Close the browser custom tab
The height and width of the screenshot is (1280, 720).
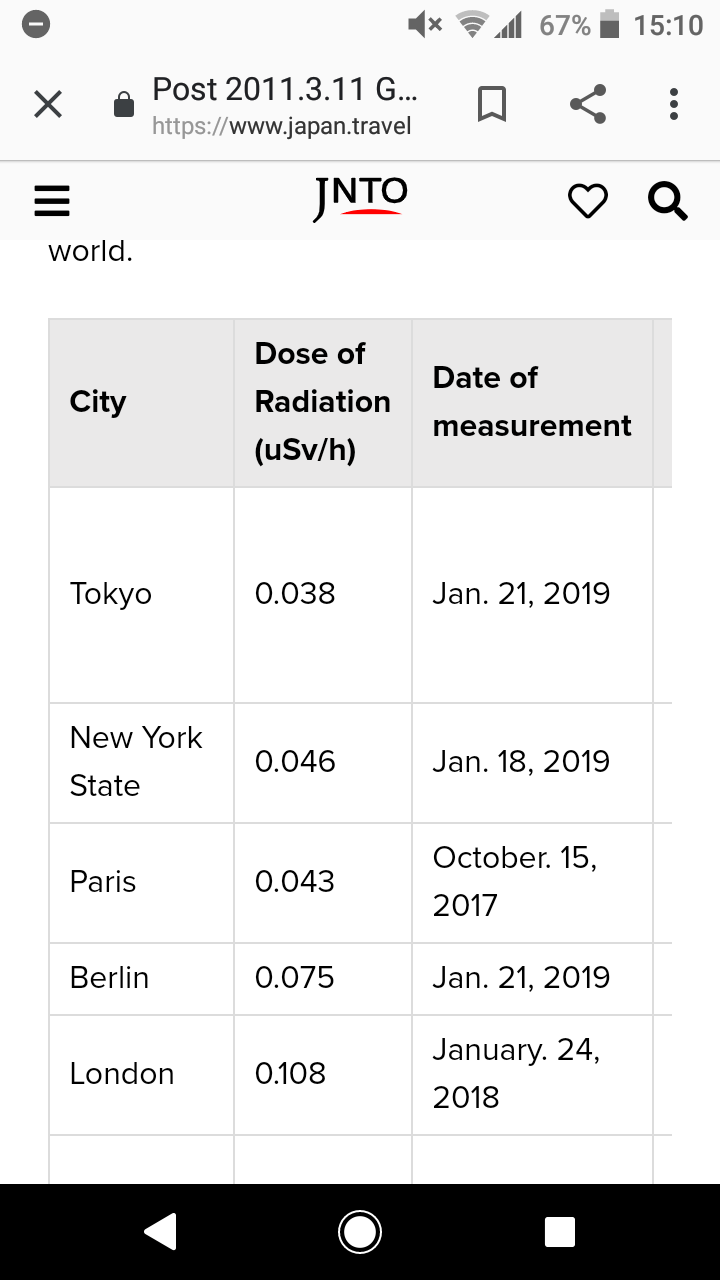coord(48,104)
